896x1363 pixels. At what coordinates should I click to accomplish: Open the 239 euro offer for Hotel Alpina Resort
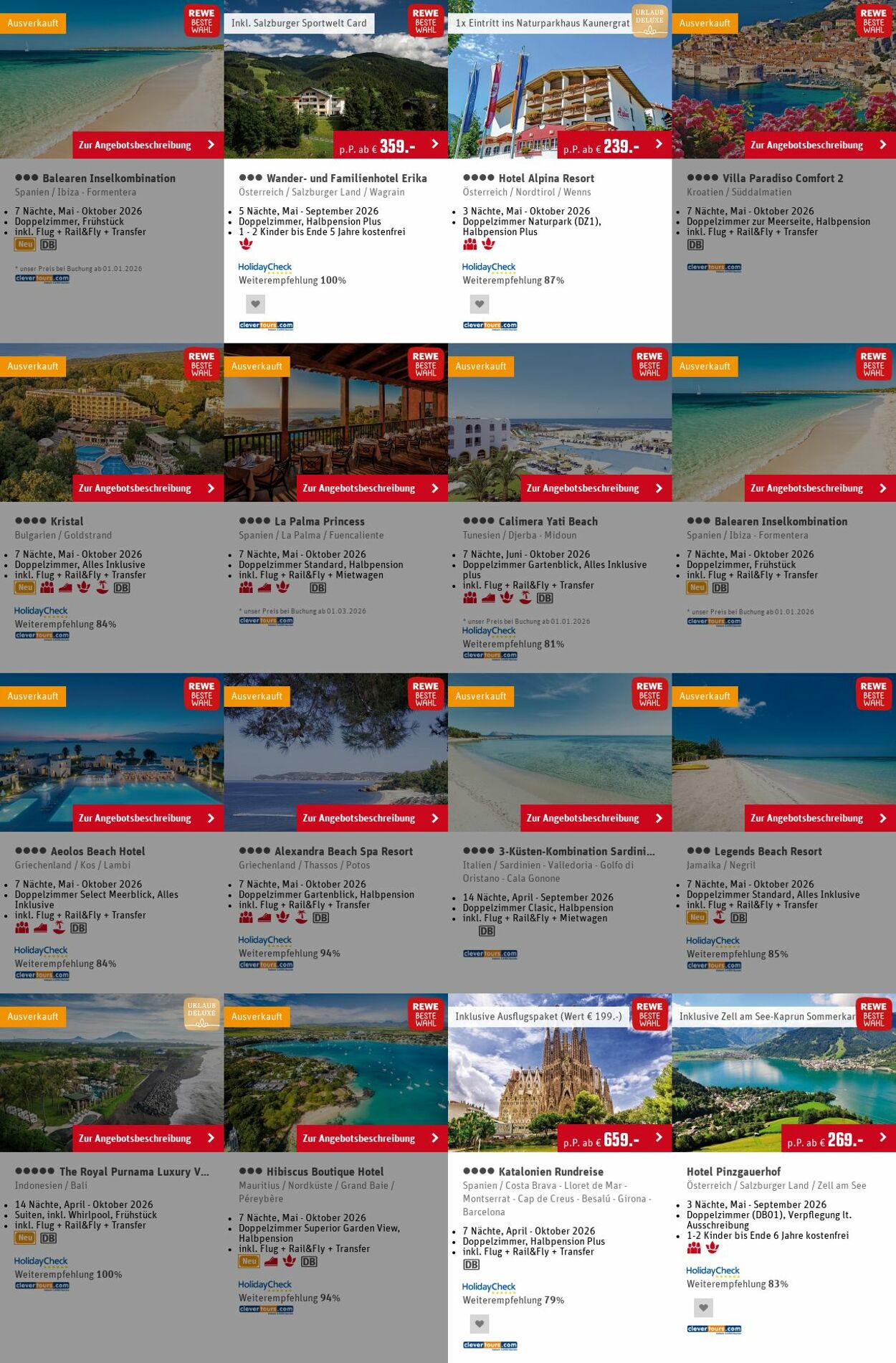(614, 146)
